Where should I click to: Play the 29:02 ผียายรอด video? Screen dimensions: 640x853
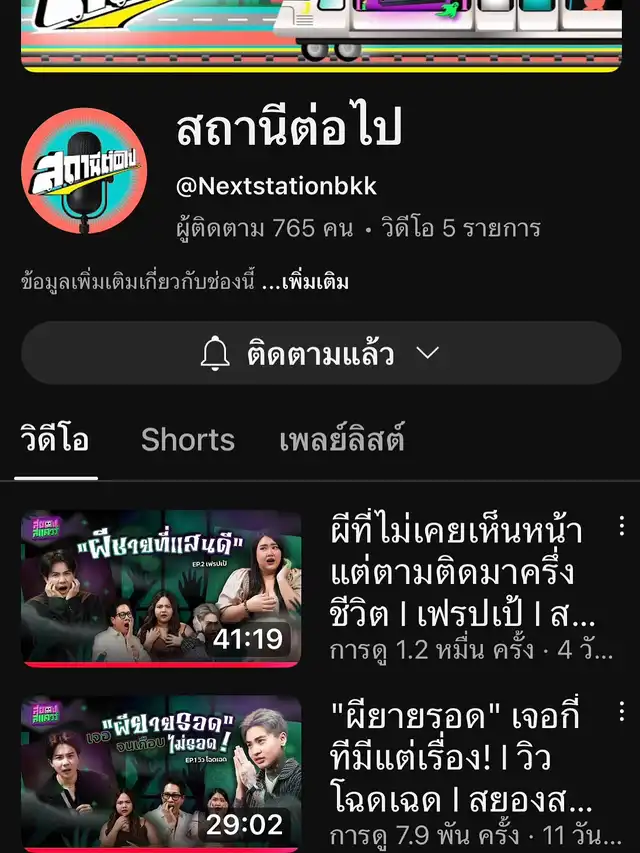point(161,772)
